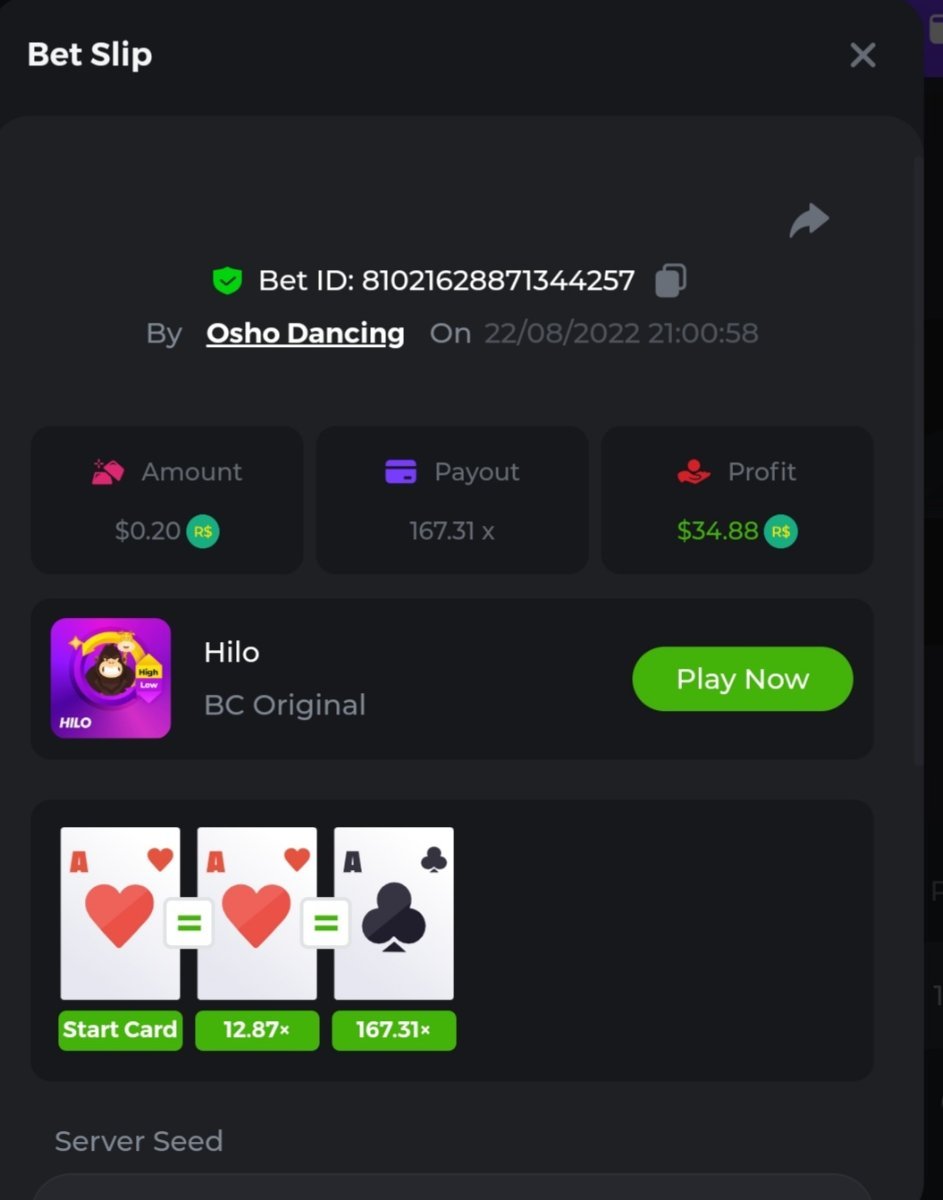Share this bet slip
The width and height of the screenshot is (943, 1200).
[x=808, y=220]
